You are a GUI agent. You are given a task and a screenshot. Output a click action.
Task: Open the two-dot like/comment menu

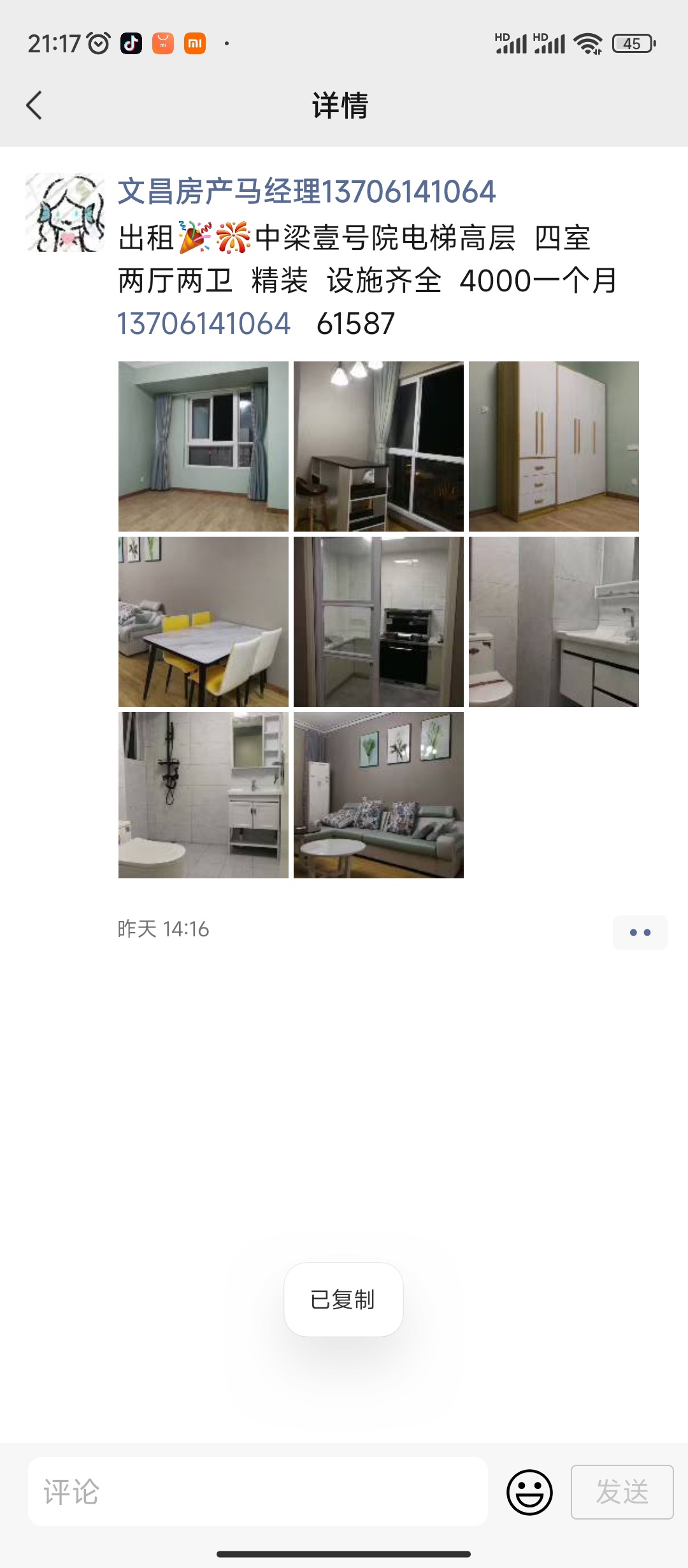(x=640, y=933)
